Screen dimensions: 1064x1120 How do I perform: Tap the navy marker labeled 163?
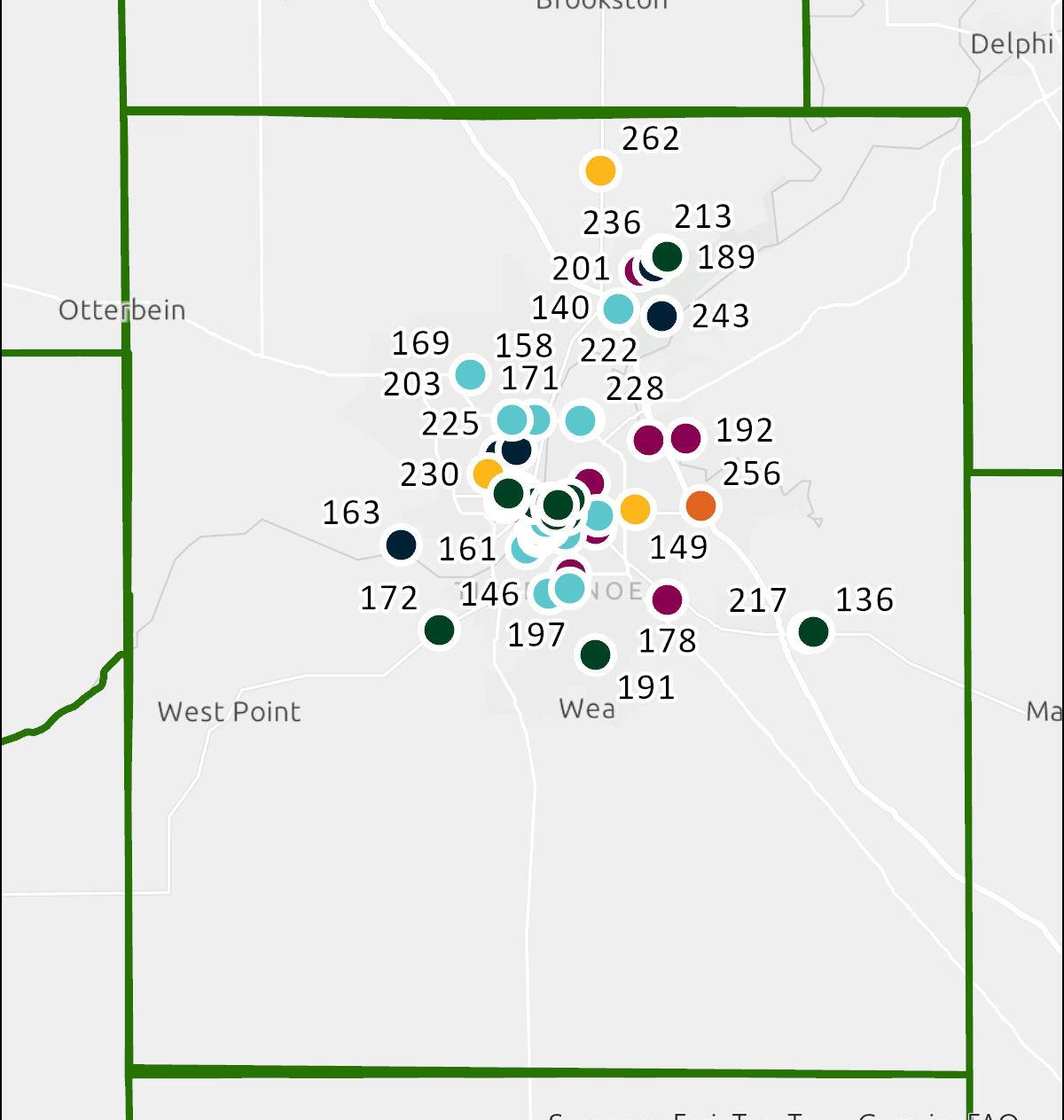(401, 544)
